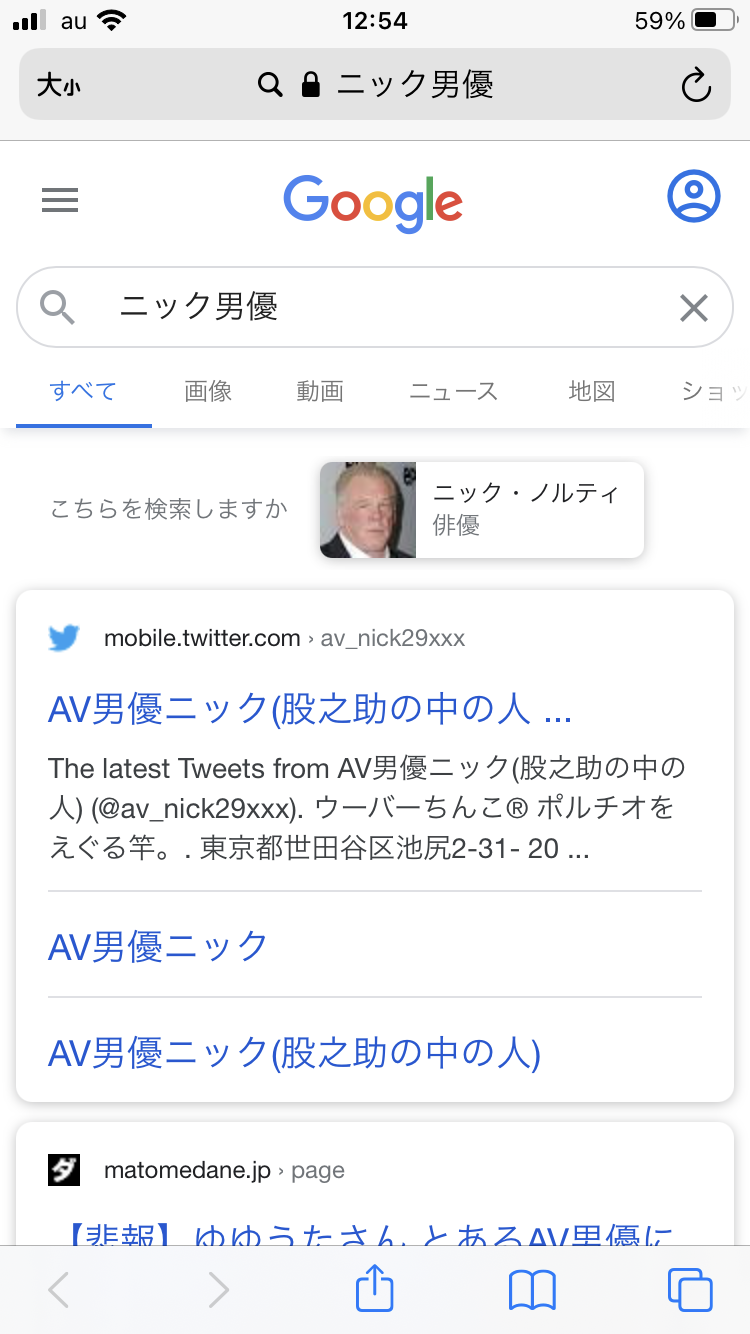
Task: Switch to the 画像 tab
Action: coord(208,391)
